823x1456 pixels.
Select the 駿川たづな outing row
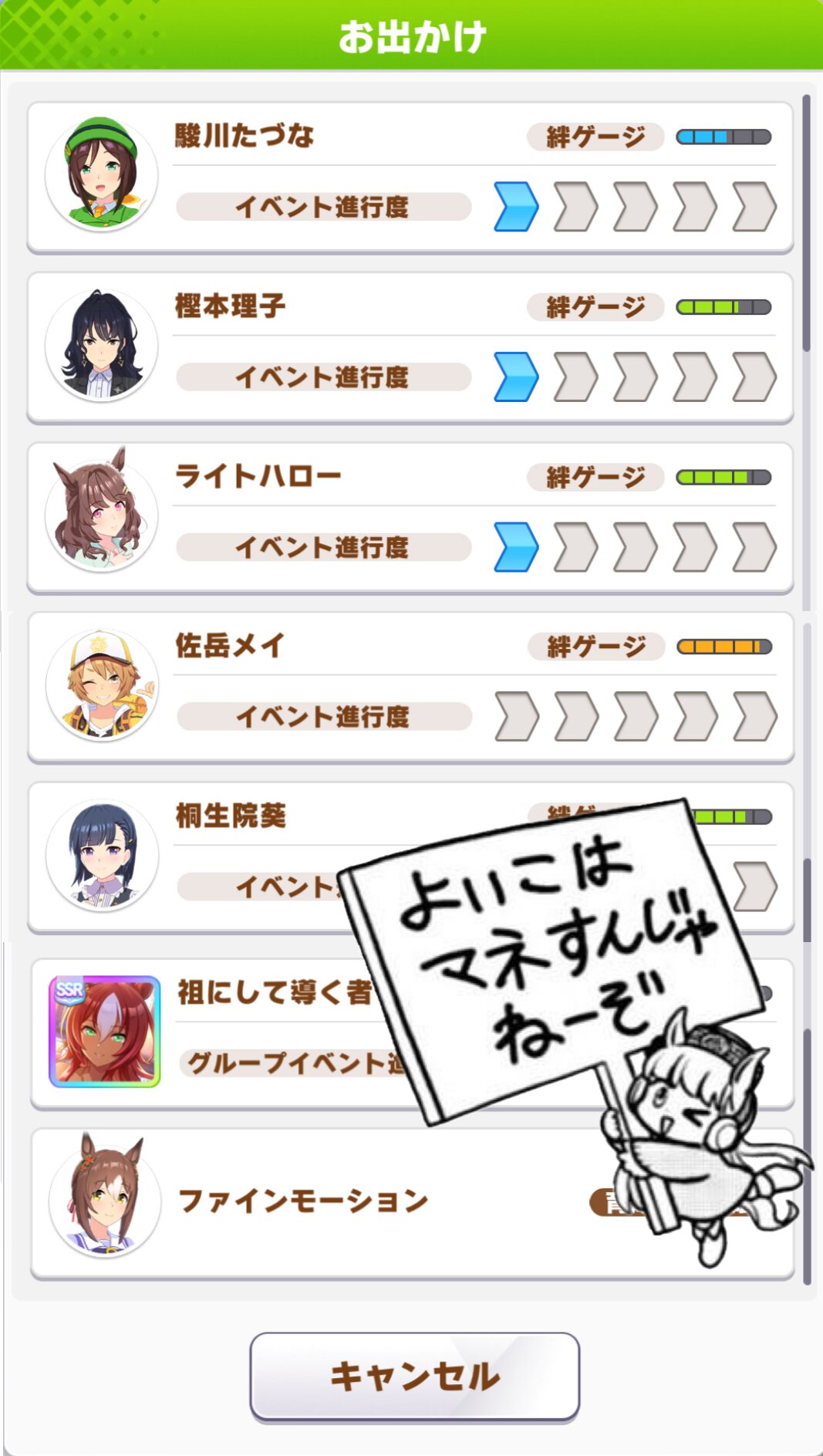(x=410, y=177)
